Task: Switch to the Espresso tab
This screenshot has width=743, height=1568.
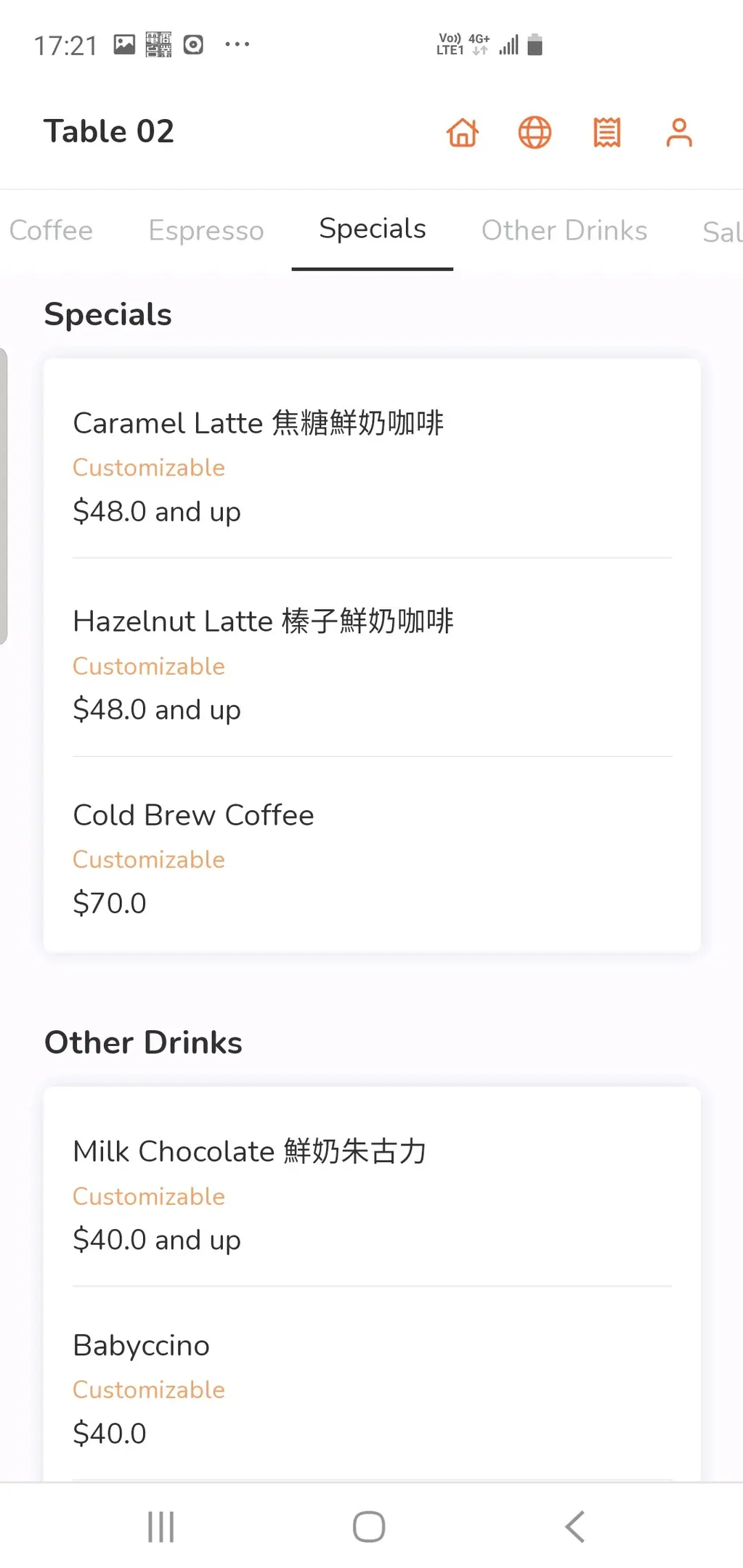Action: point(206,231)
